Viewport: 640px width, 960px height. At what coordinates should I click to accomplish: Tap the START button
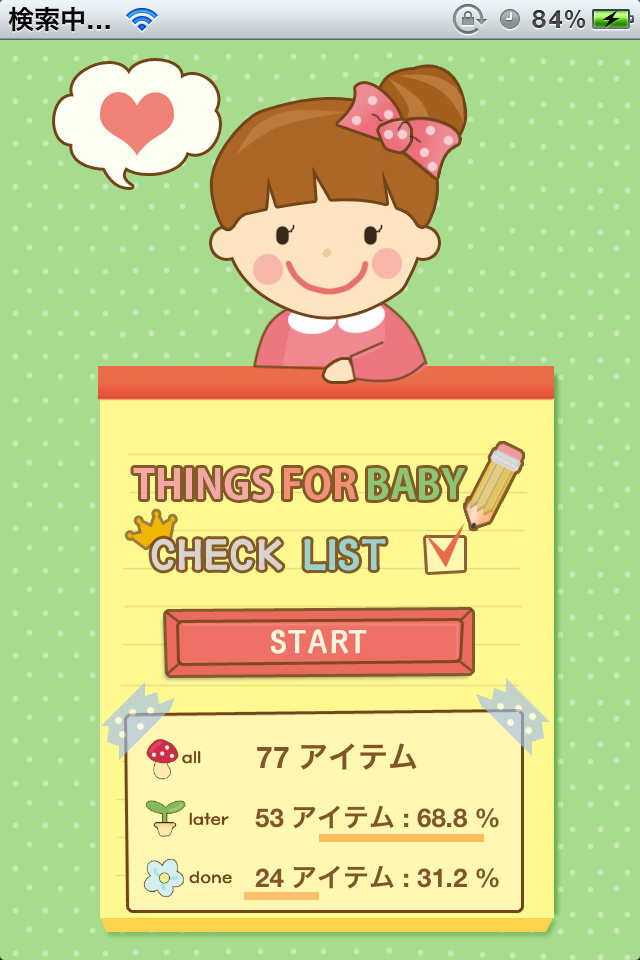tap(318, 642)
